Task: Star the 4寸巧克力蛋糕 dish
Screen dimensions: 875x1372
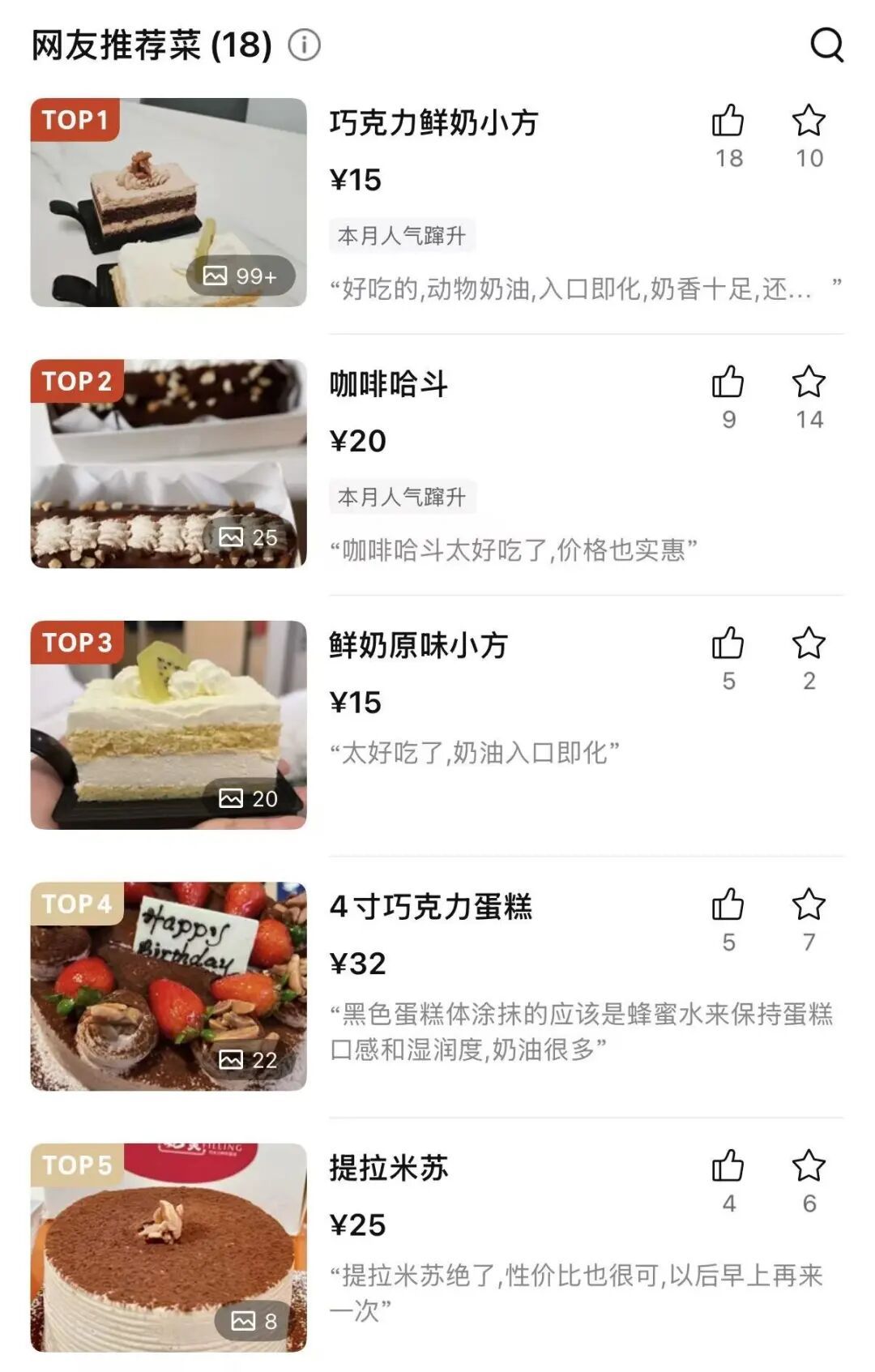Action: [x=808, y=905]
